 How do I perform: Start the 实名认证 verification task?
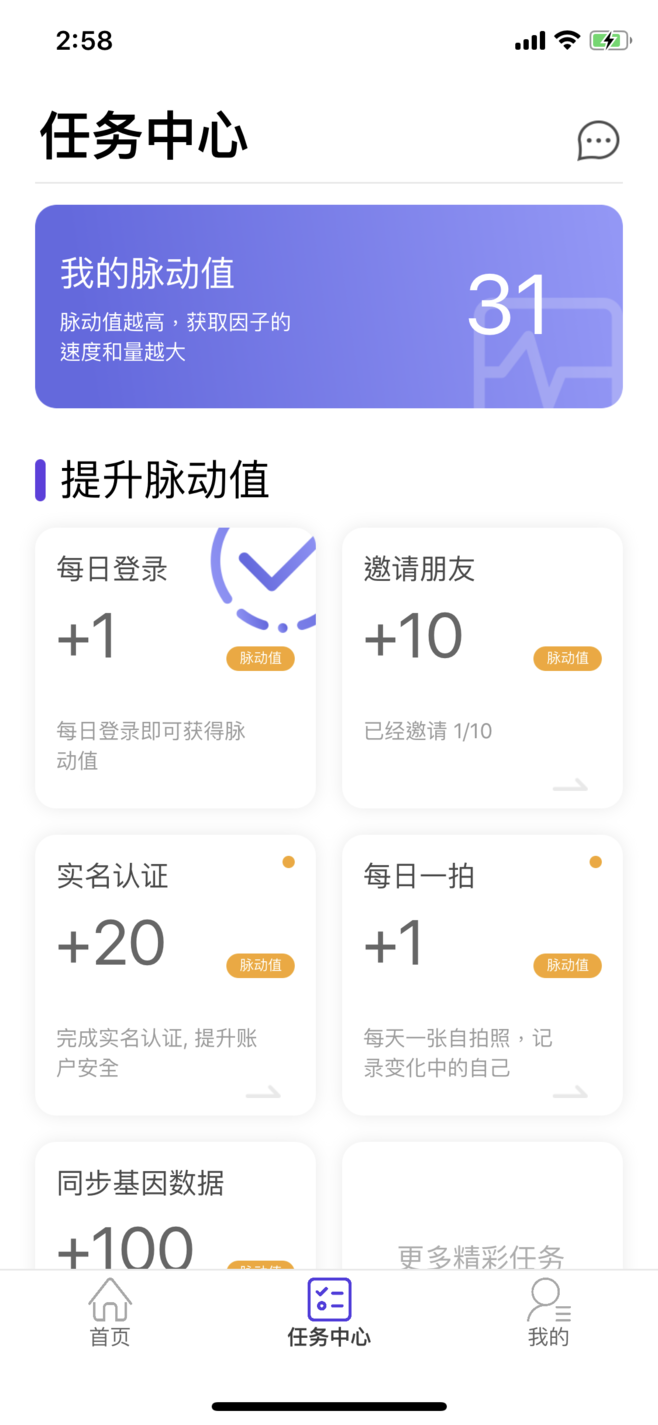click(175, 974)
